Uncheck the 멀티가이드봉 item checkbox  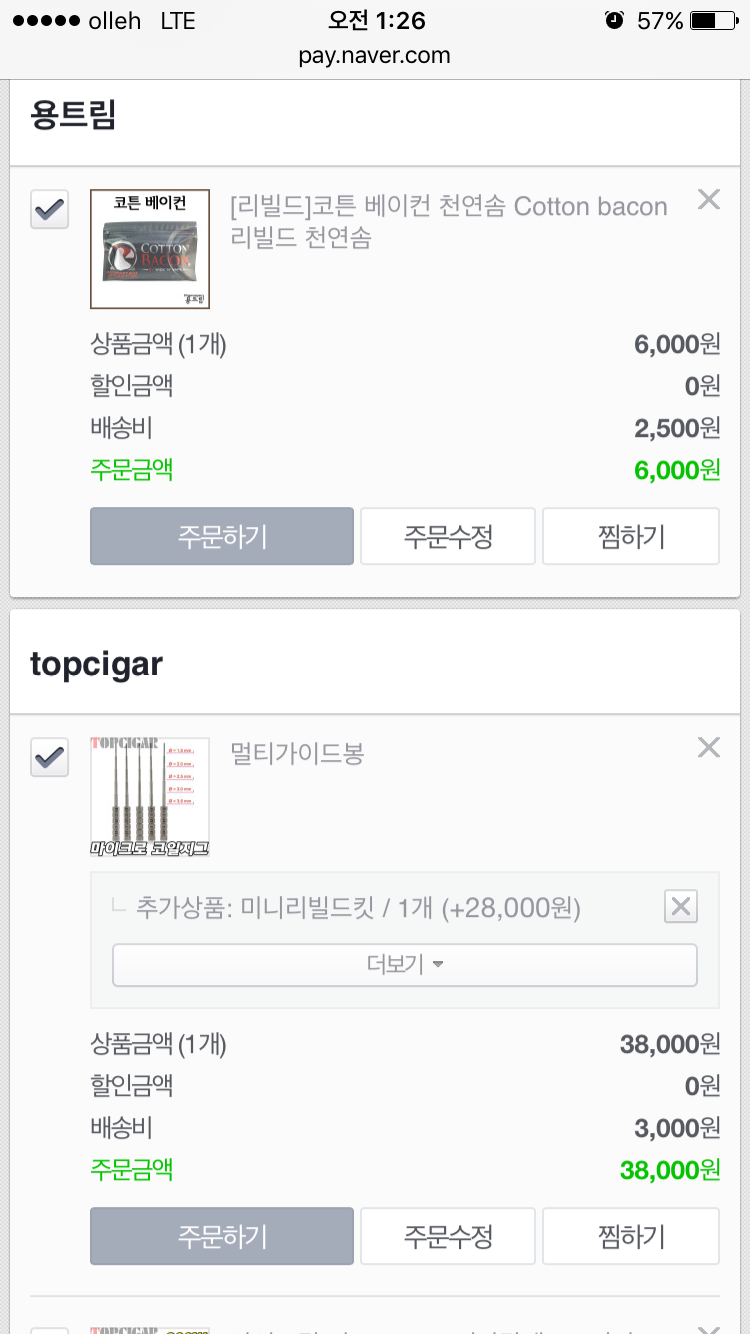coord(49,757)
